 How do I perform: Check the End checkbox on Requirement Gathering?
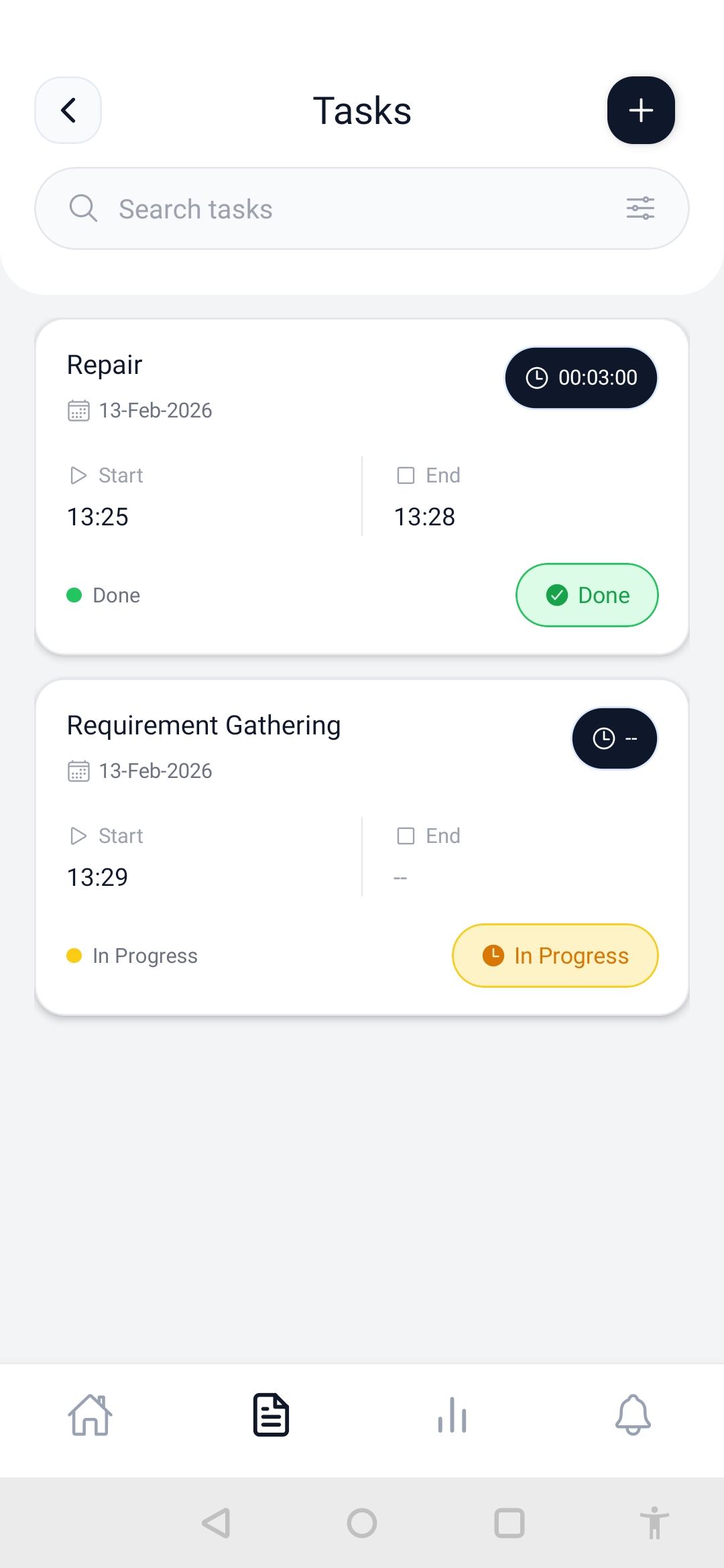coord(406,836)
